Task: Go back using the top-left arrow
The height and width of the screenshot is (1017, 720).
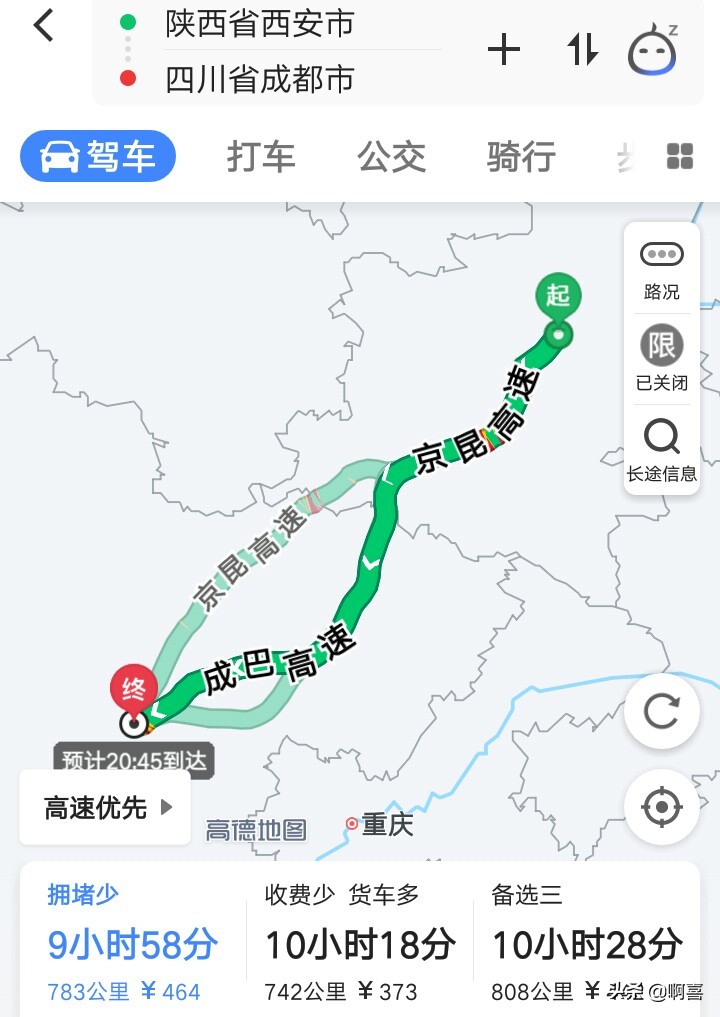Action: coord(43,26)
